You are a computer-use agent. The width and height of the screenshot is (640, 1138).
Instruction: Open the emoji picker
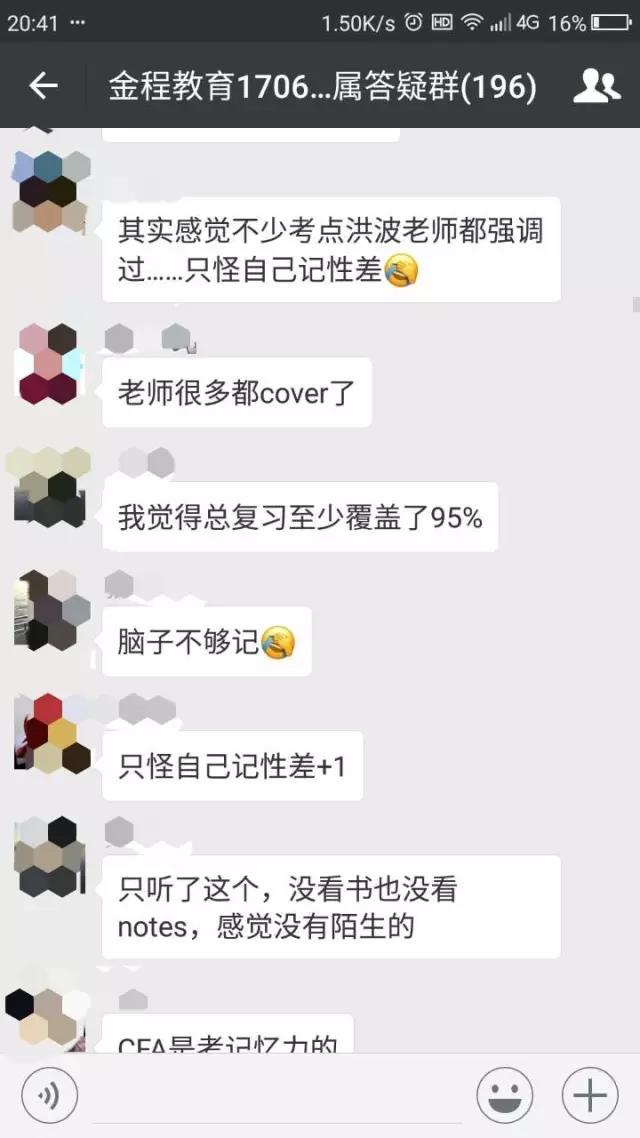[504, 1096]
